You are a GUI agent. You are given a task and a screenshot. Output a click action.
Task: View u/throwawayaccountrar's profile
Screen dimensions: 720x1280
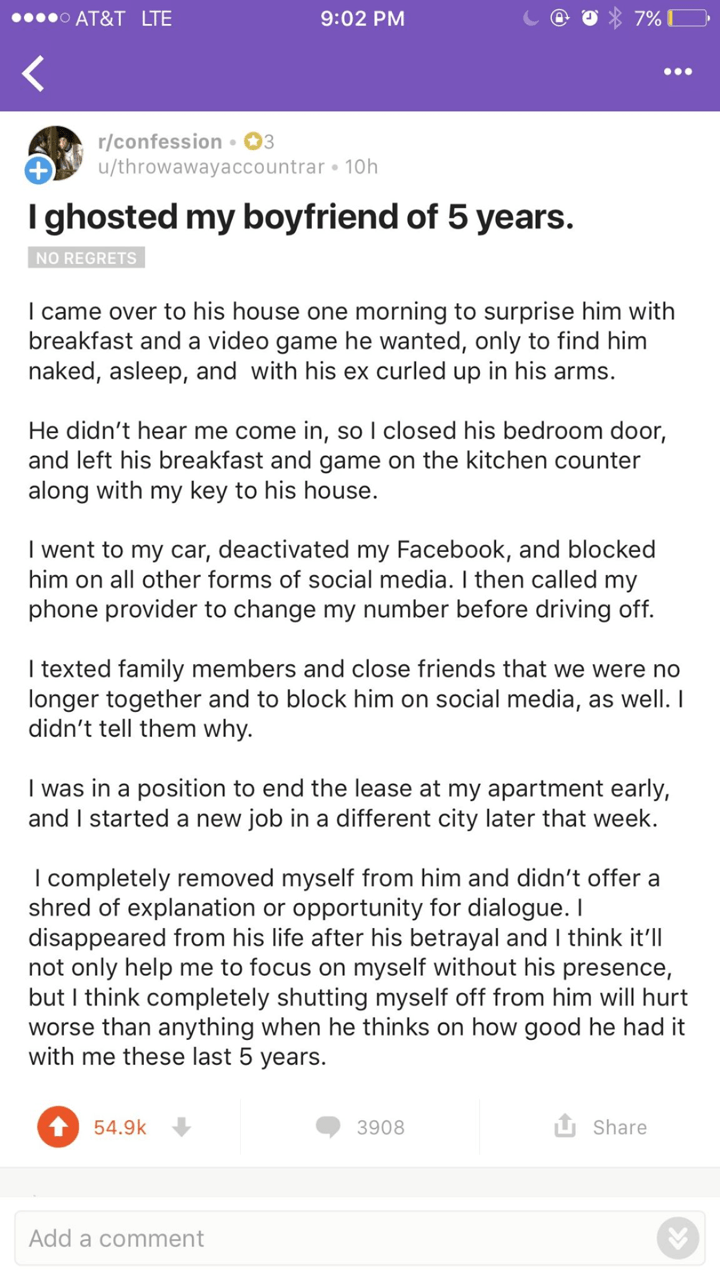(x=210, y=167)
